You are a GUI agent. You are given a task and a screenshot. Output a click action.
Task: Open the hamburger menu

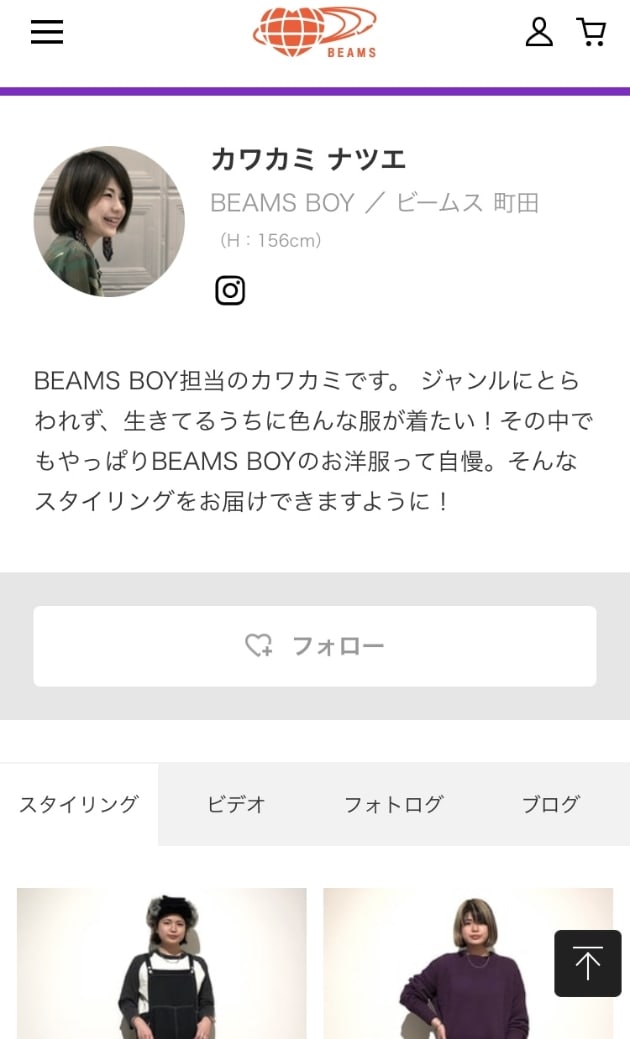click(47, 32)
